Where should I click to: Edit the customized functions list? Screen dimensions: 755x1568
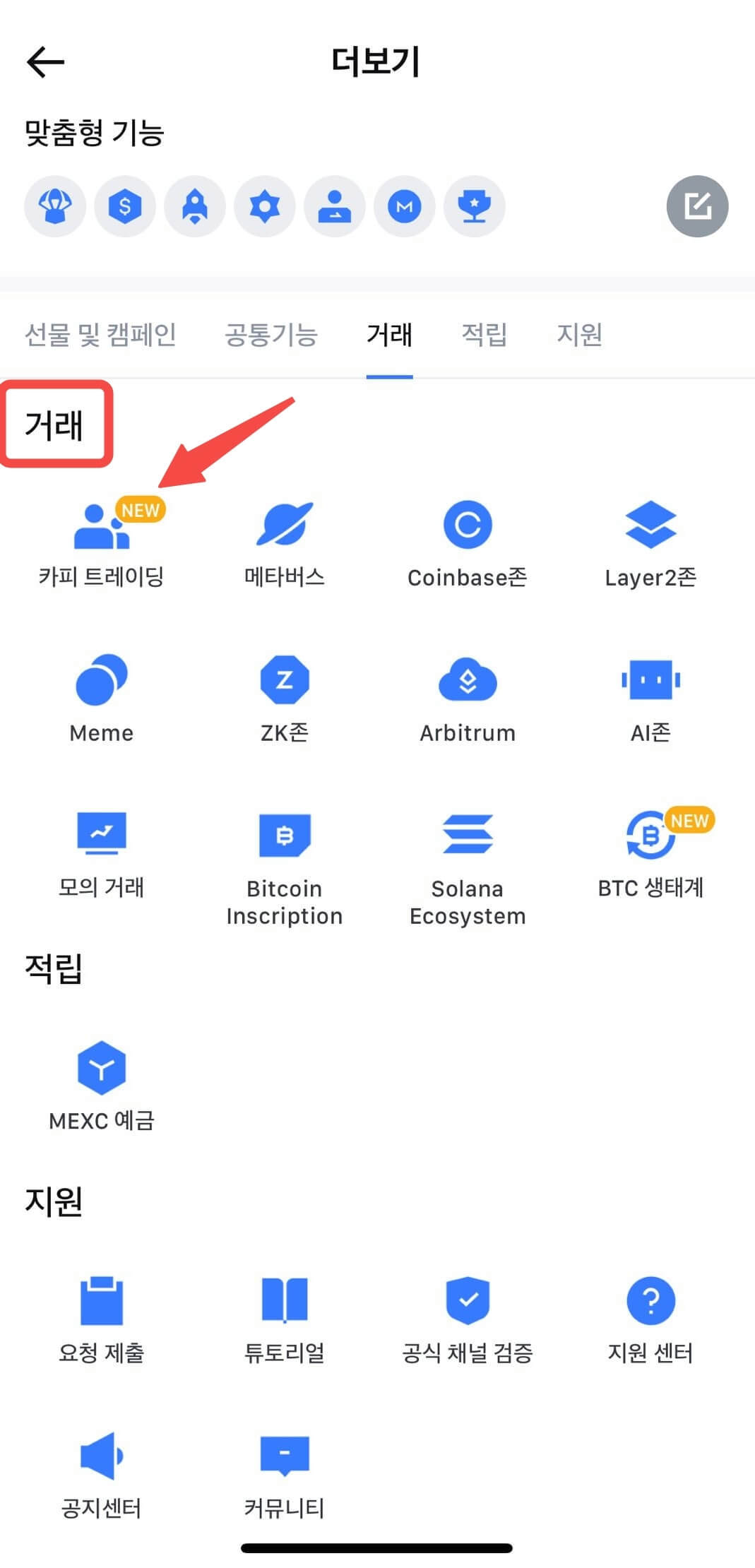[x=696, y=206]
